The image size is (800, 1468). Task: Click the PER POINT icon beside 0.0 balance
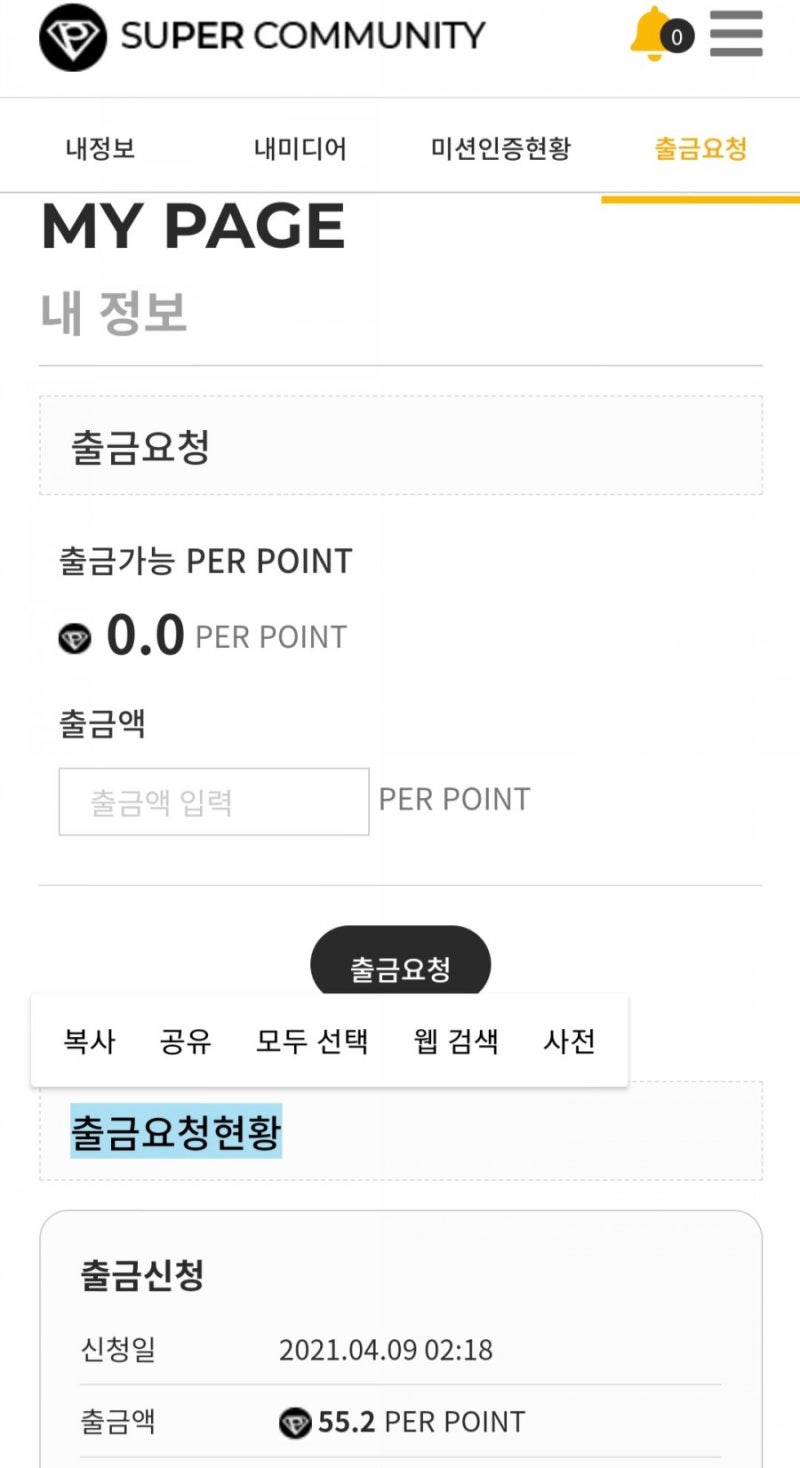click(x=72, y=635)
